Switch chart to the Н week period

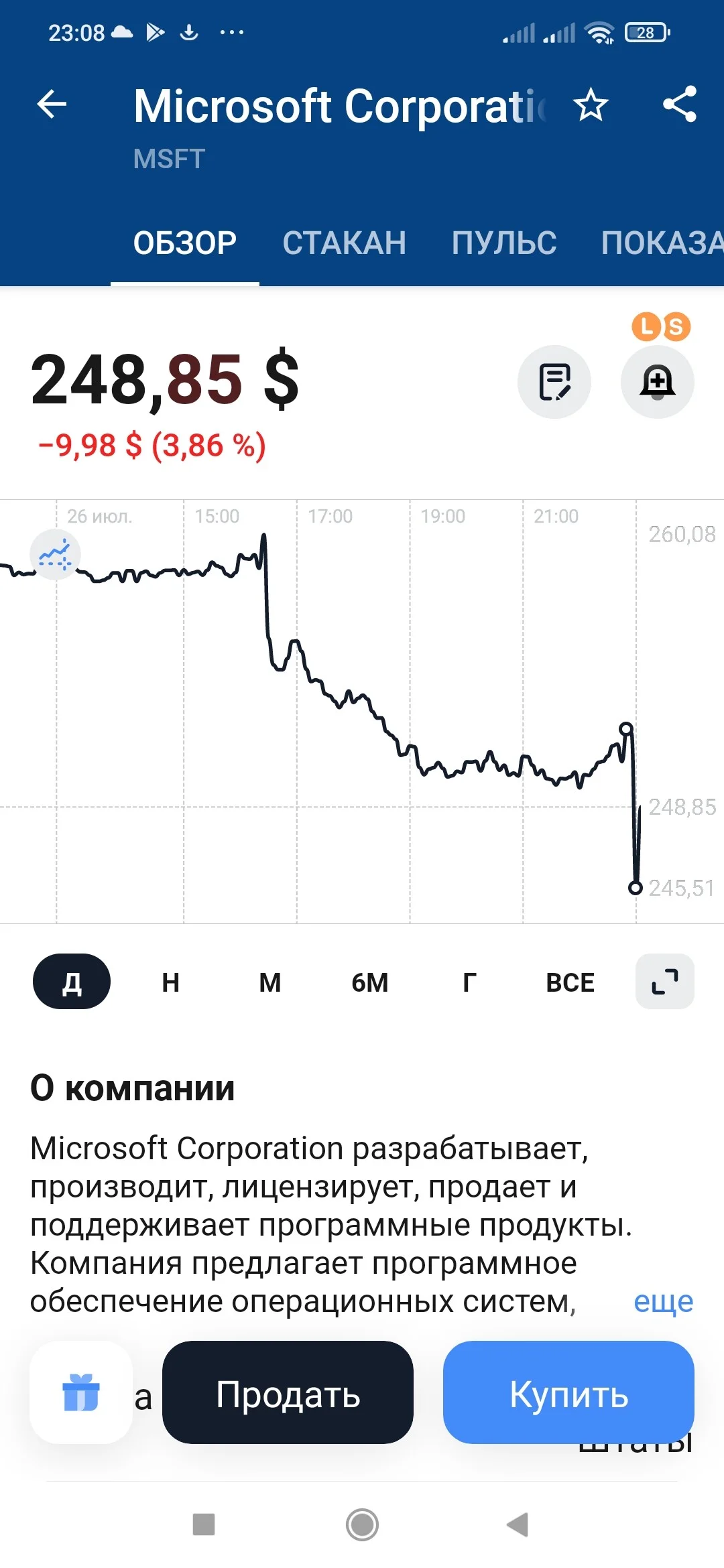click(x=171, y=982)
